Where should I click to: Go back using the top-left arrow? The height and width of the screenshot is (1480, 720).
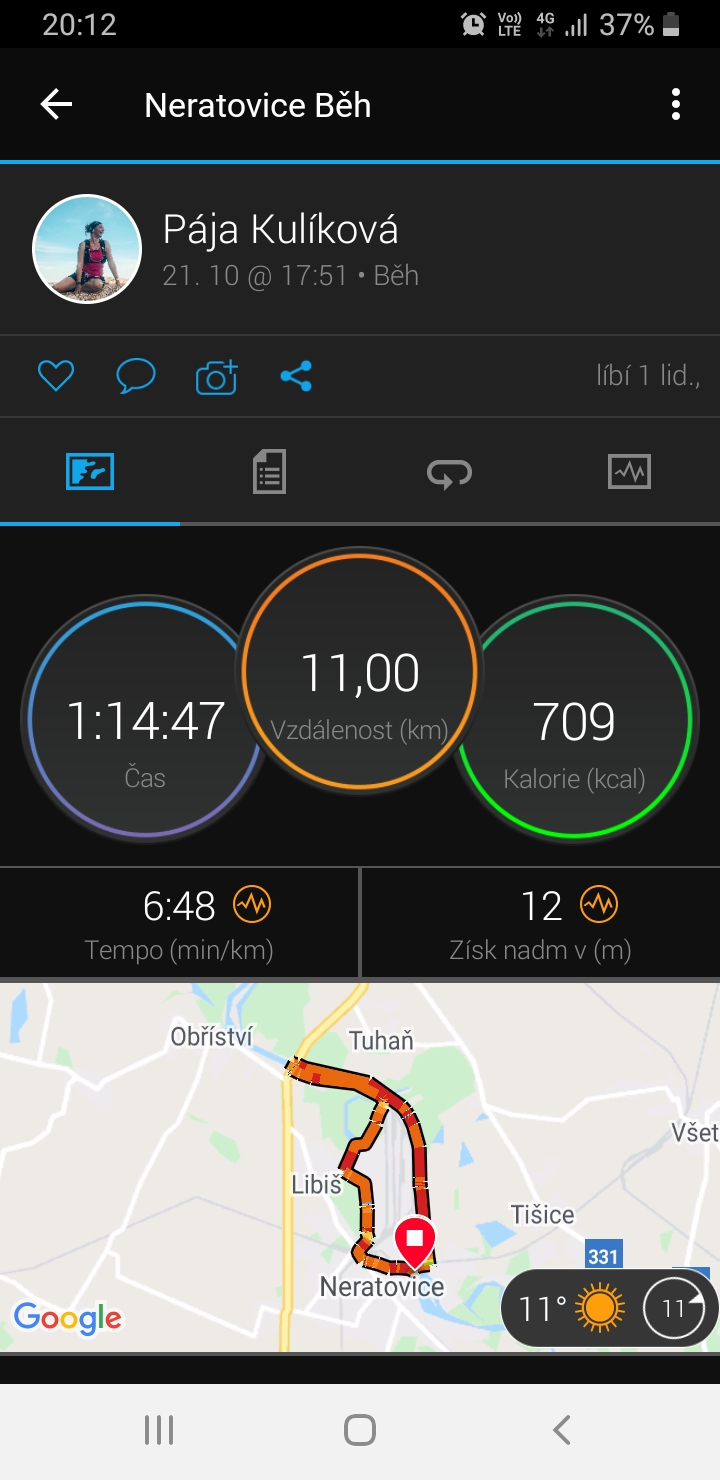tap(56, 105)
